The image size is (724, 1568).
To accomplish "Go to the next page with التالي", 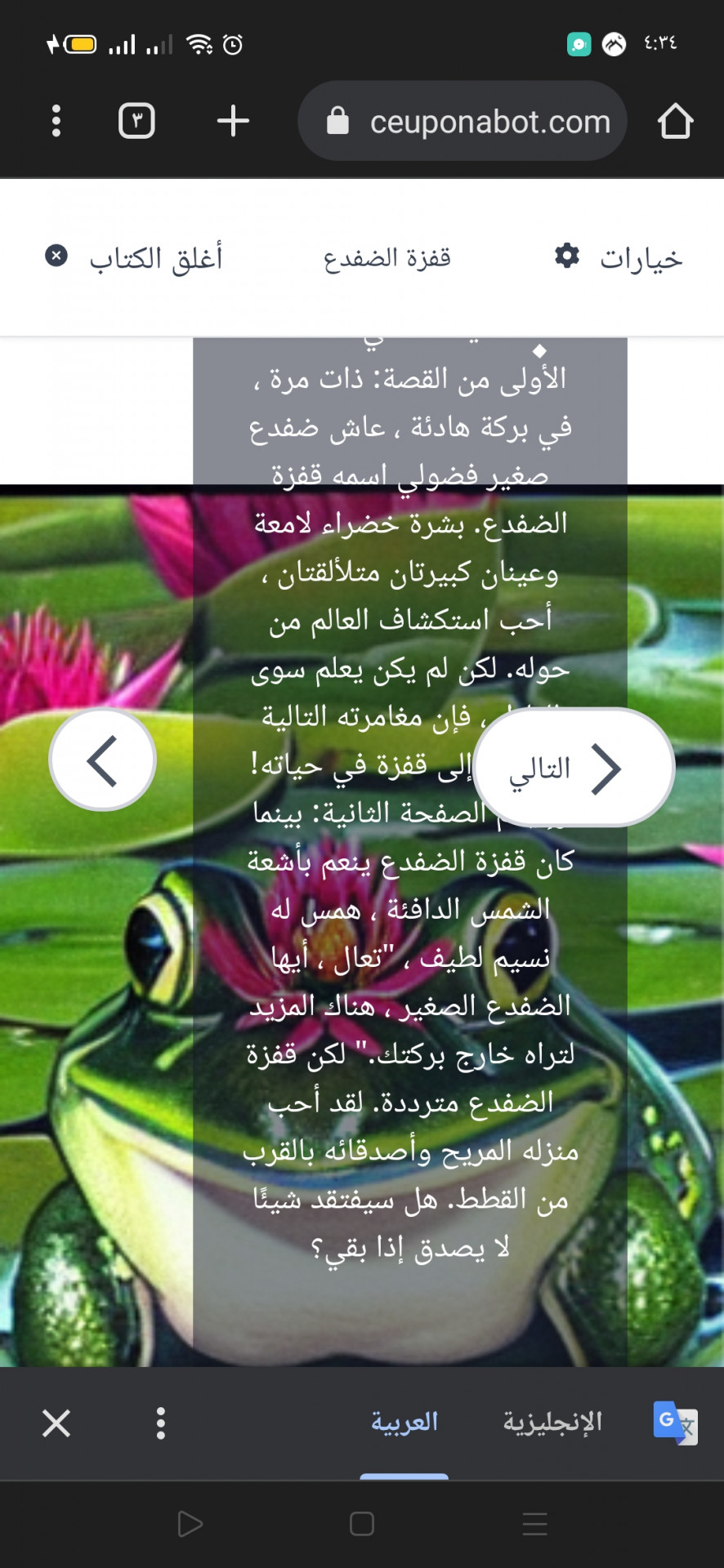I will [x=574, y=768].
